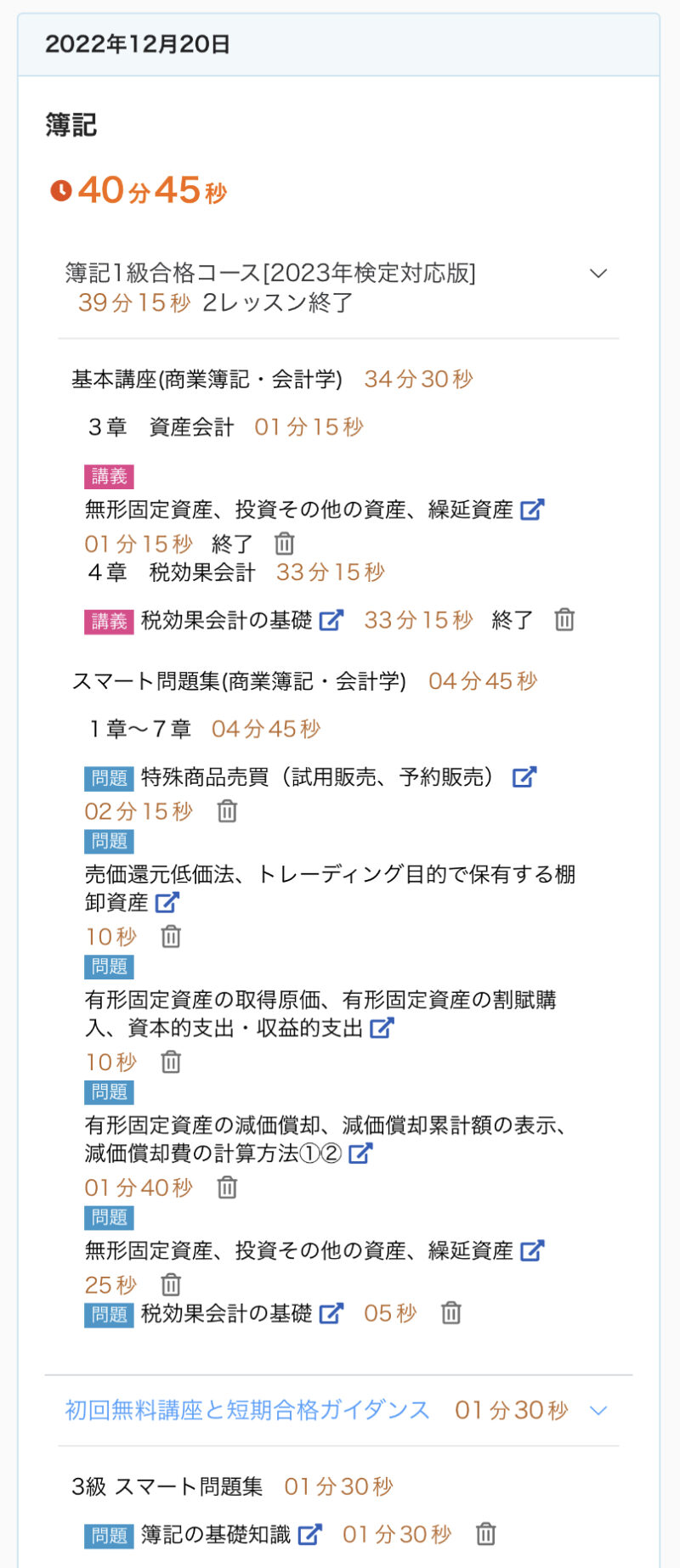Open the 無形固定資産 lecture external link

(532, 510)
